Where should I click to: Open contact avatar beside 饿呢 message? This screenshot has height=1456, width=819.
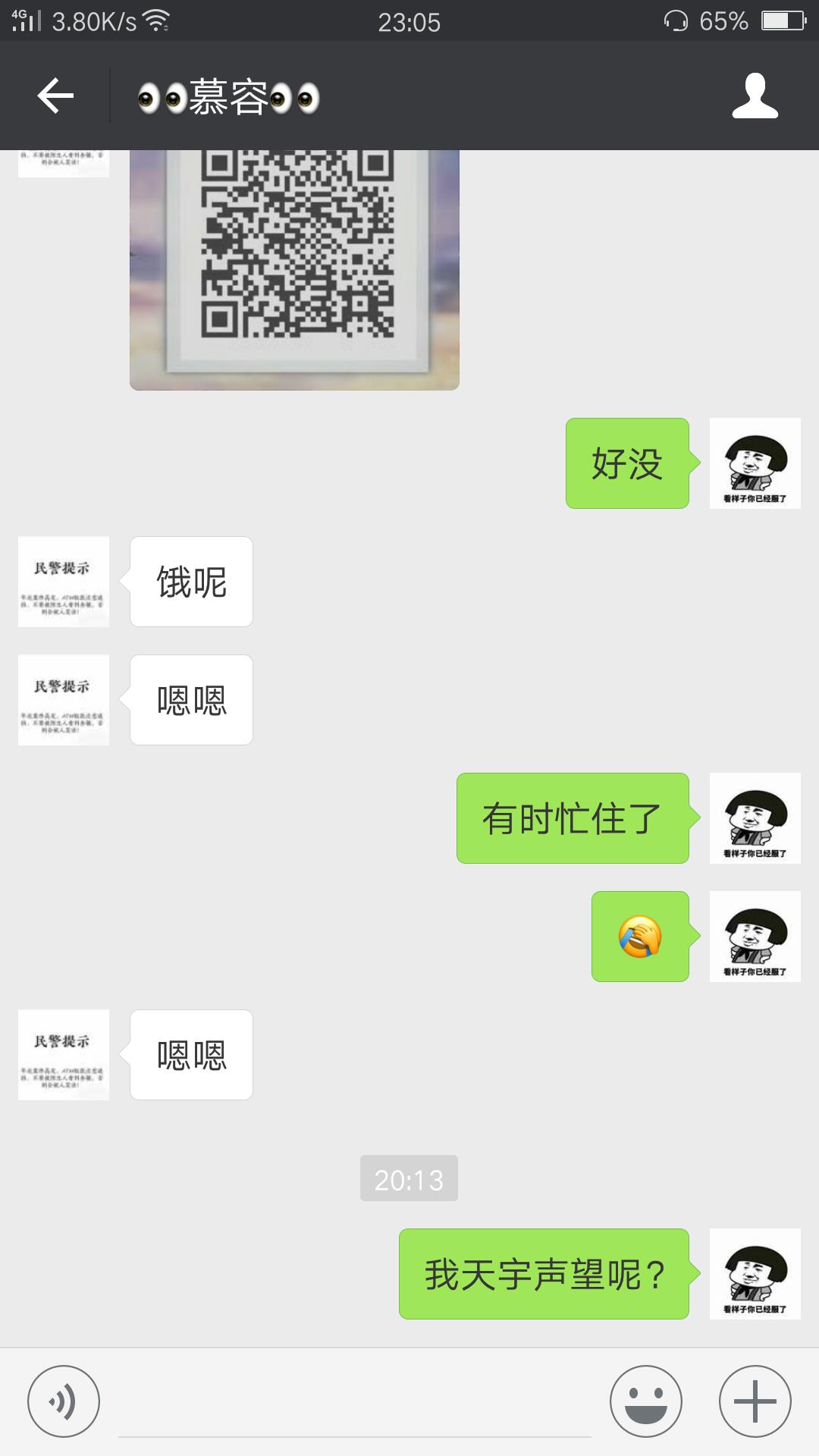[64, 582]
